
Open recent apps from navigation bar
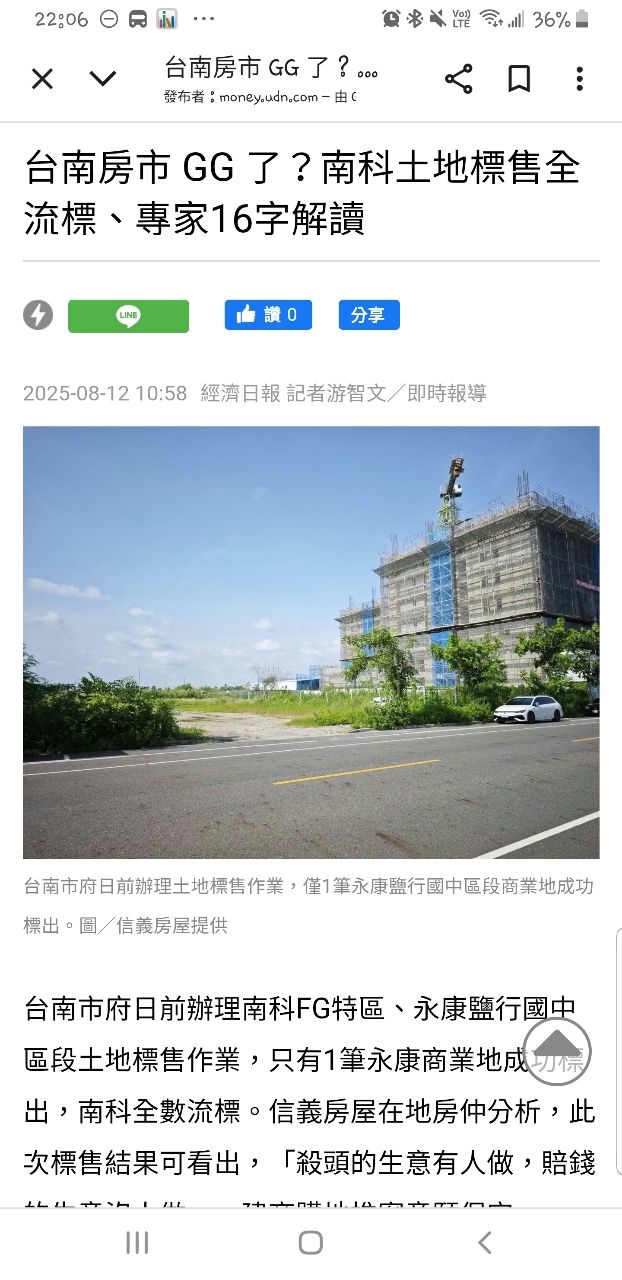(x=137, y=1242)
